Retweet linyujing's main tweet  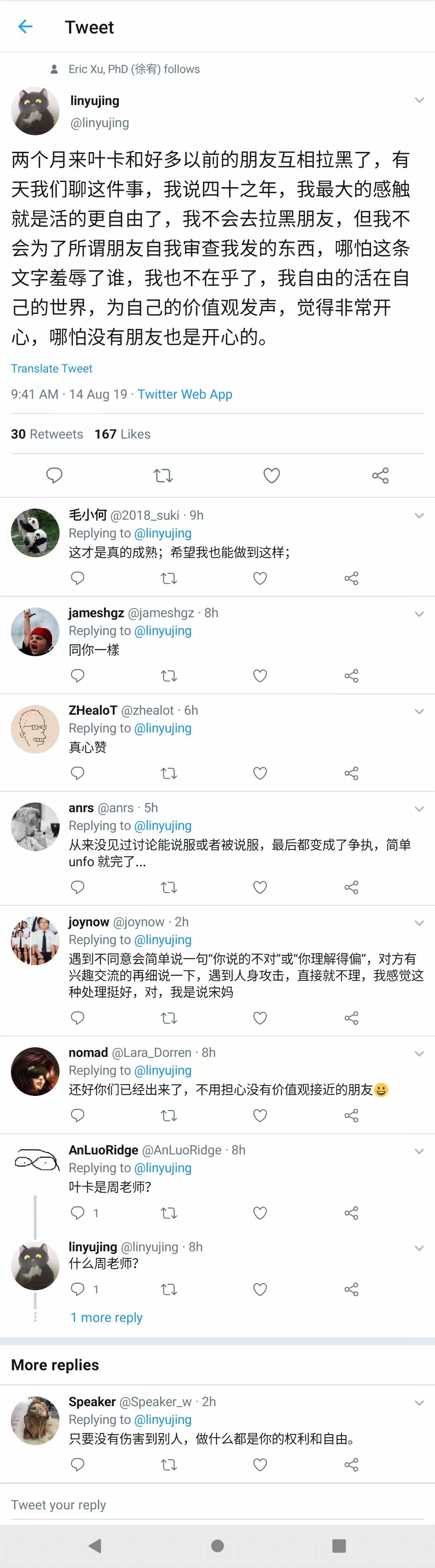[163, 475]
